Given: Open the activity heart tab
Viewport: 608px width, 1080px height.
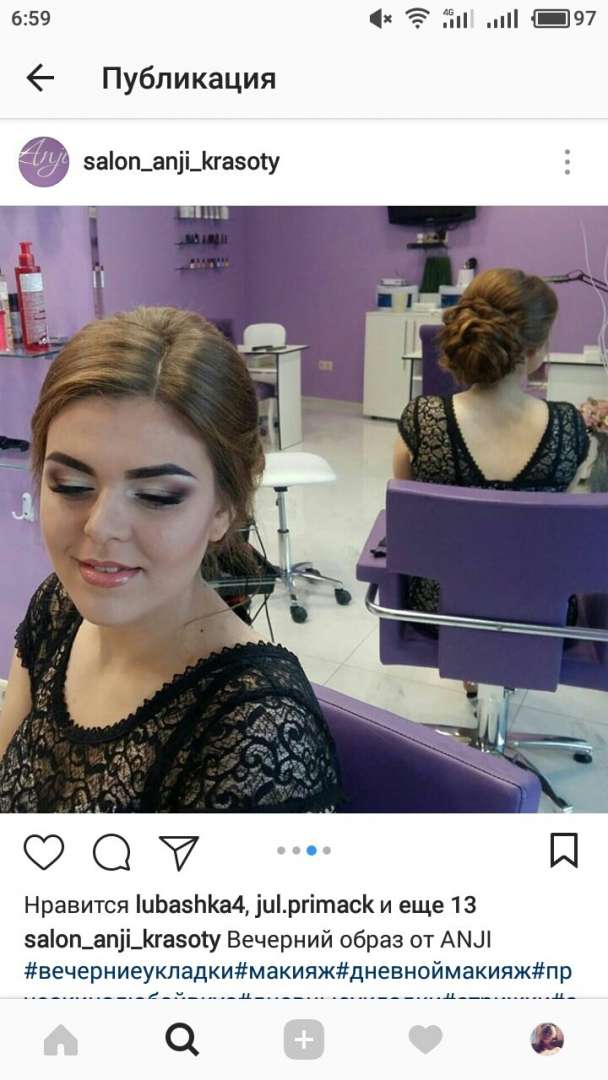Looking at the screenshot, I should coord(426,1039).
